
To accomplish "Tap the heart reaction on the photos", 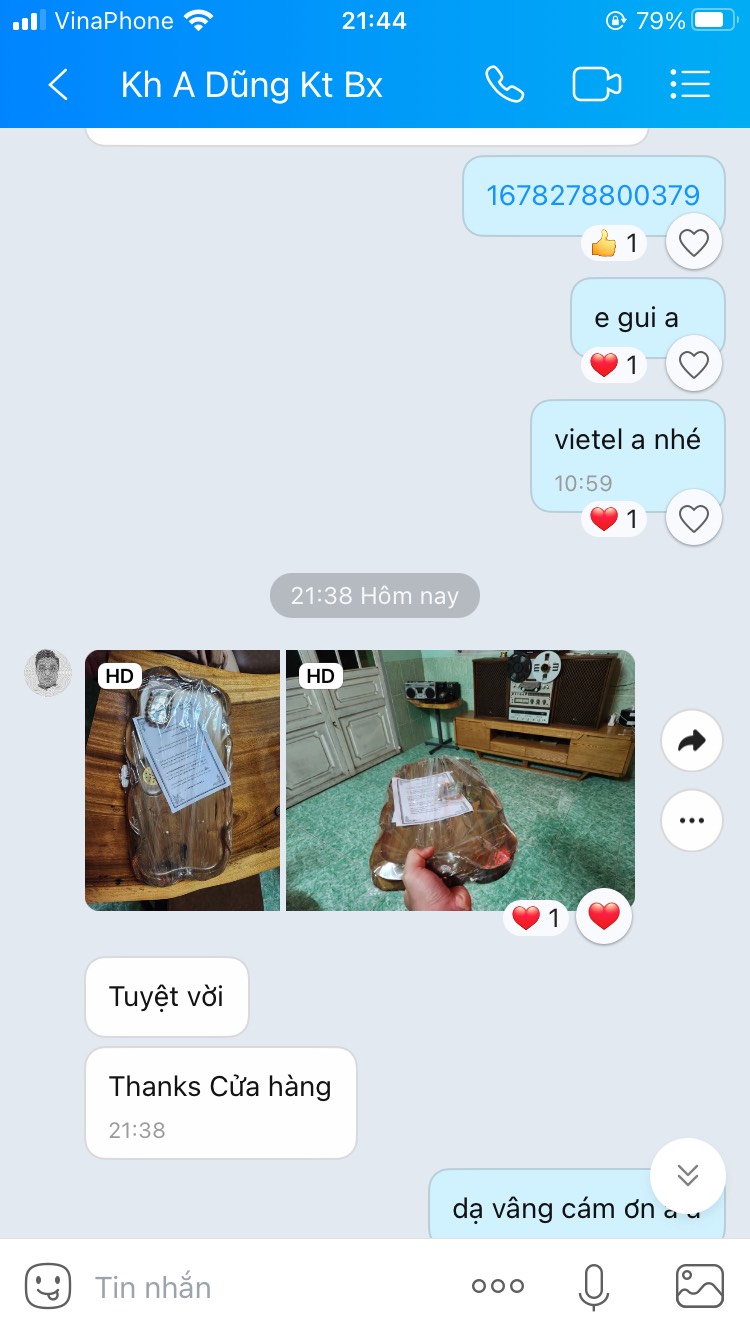I will [x=603, y=916].
